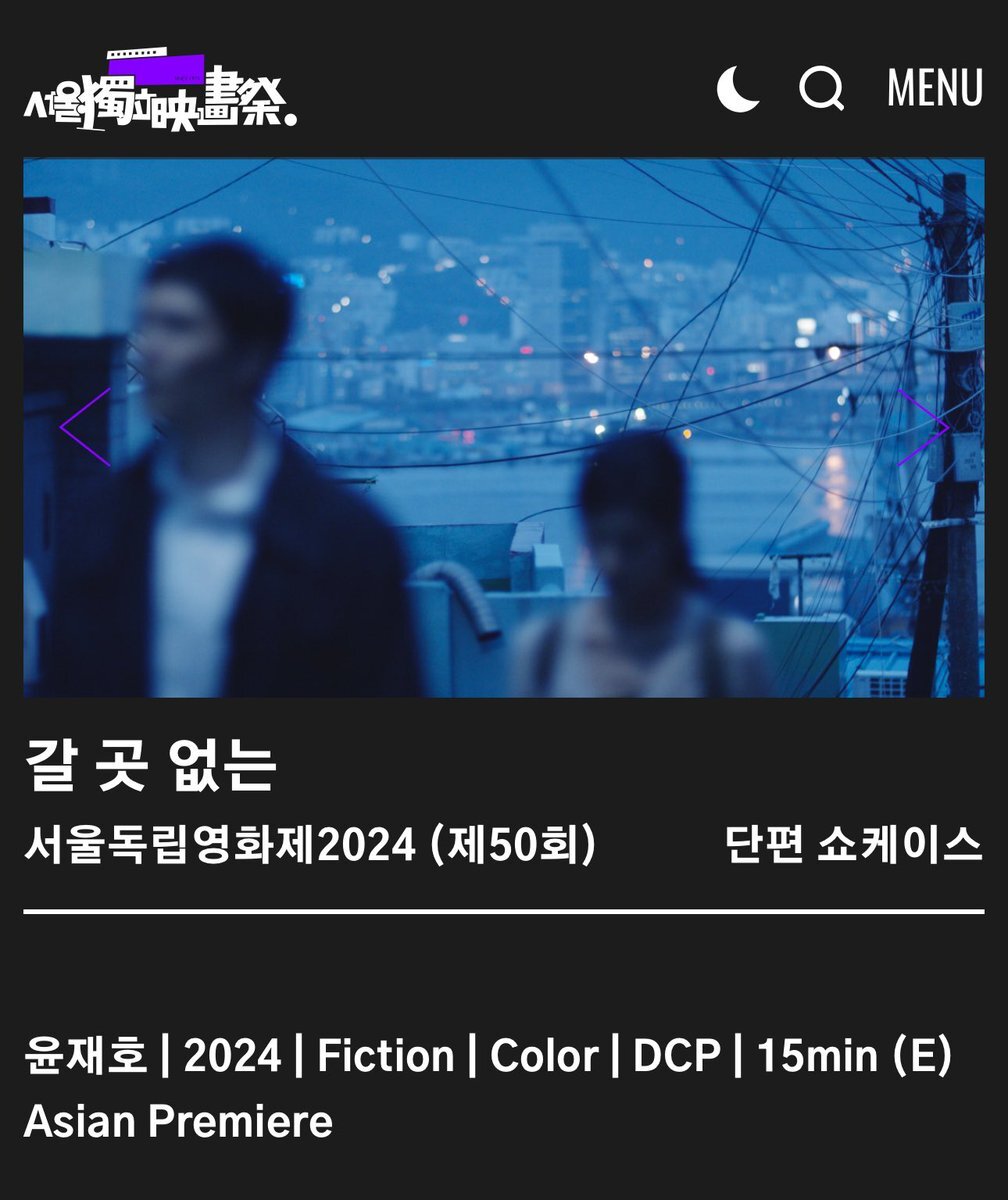Go to the Seoul Independent Film Festival homepage
Viewport: 1008px width, 1200px height.
coord(160,92)
